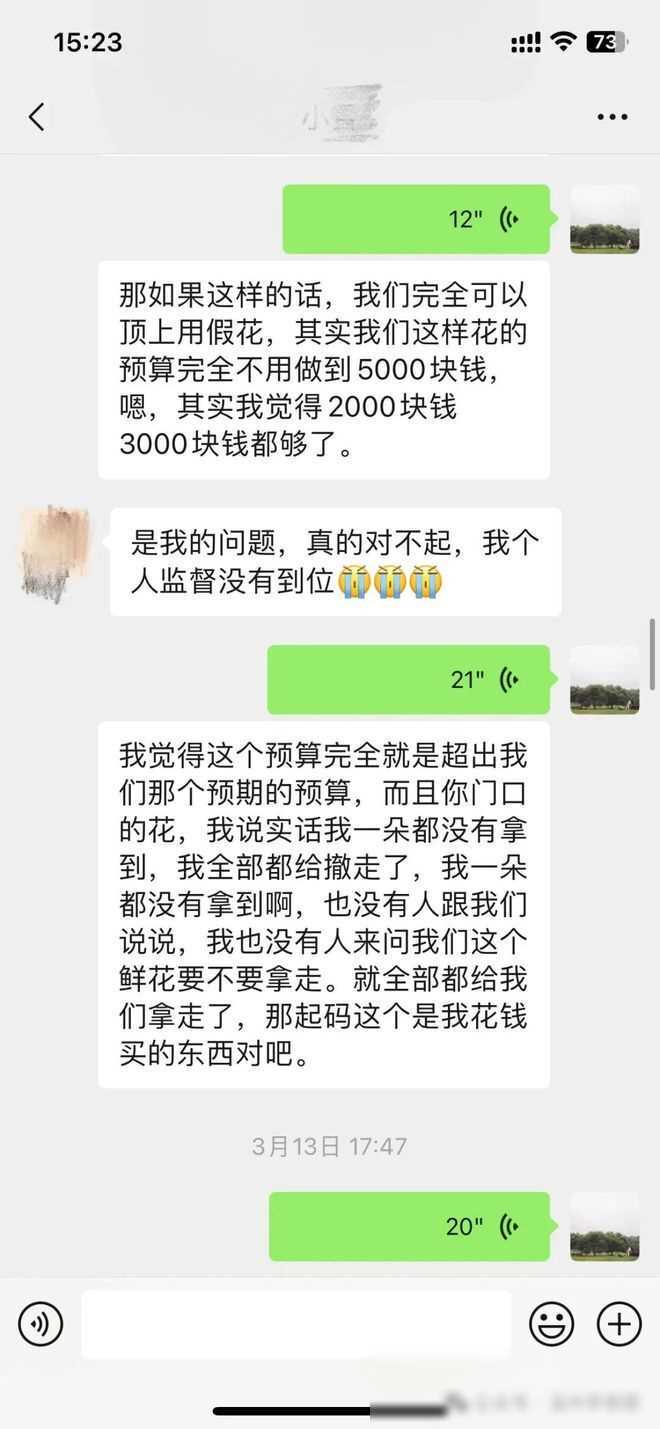
Task: Open the other contact's avatar profile
Action: click(x=56, y=553)
